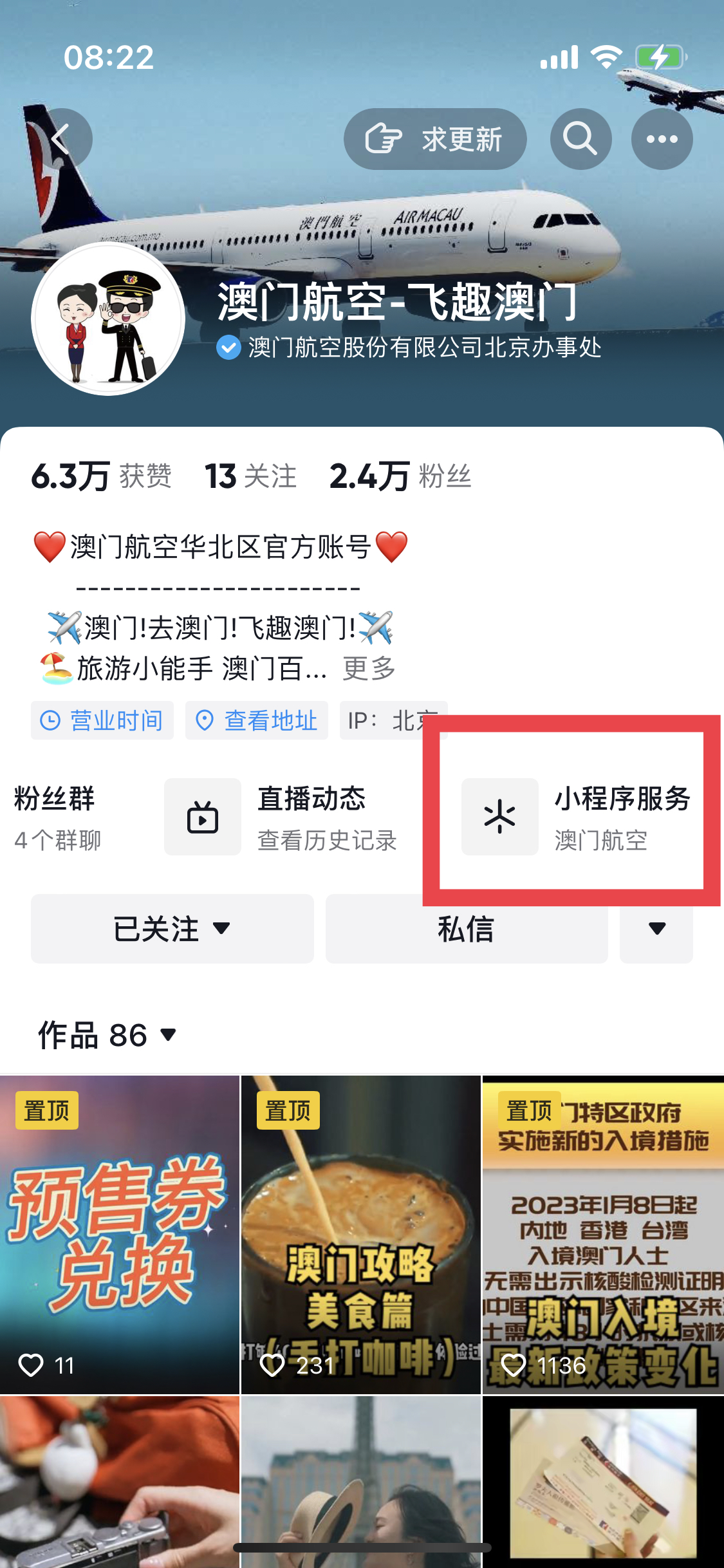Expand the arrow button beside 私信
This screenshot has width=724, height=1568.
[x=656, y=929]
